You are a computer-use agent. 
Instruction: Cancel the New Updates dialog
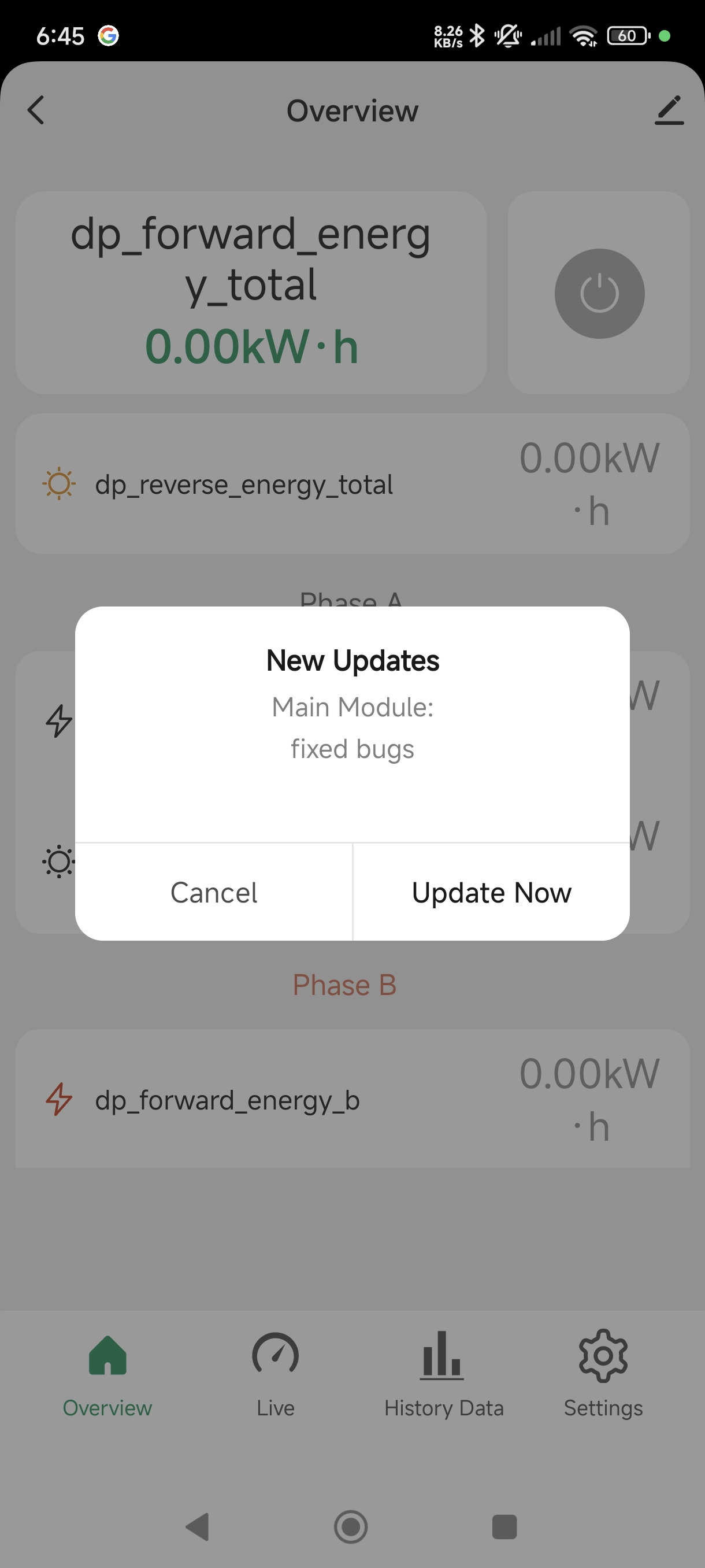[213, 892]
